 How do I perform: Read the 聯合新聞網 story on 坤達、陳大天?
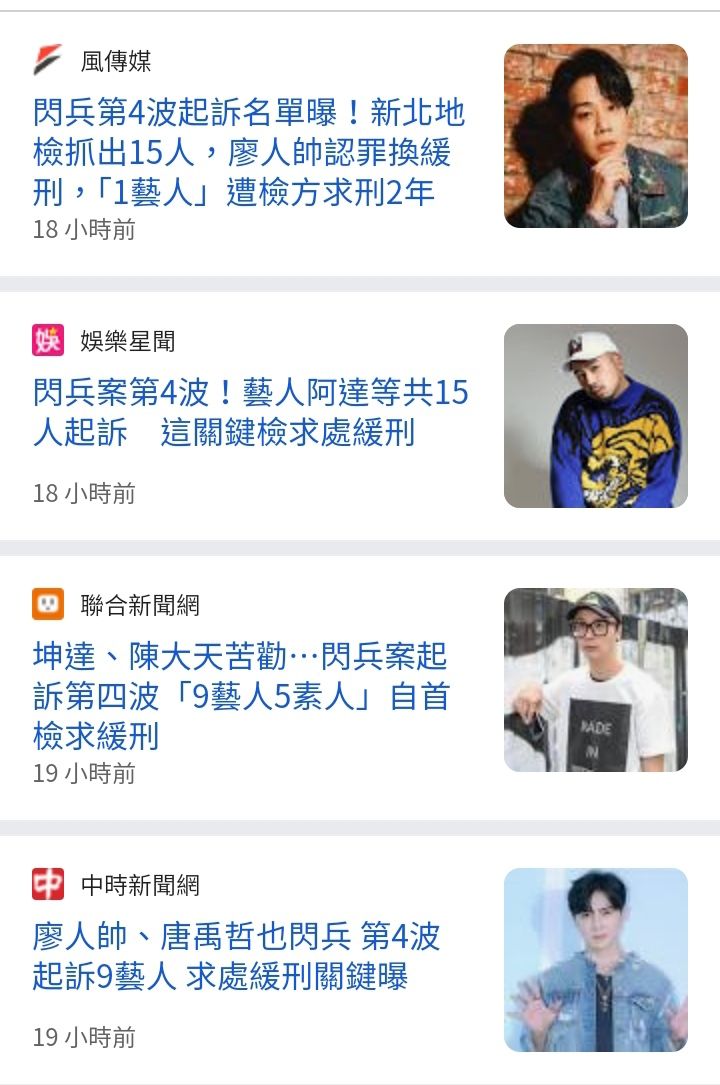(x=240, y=696)
